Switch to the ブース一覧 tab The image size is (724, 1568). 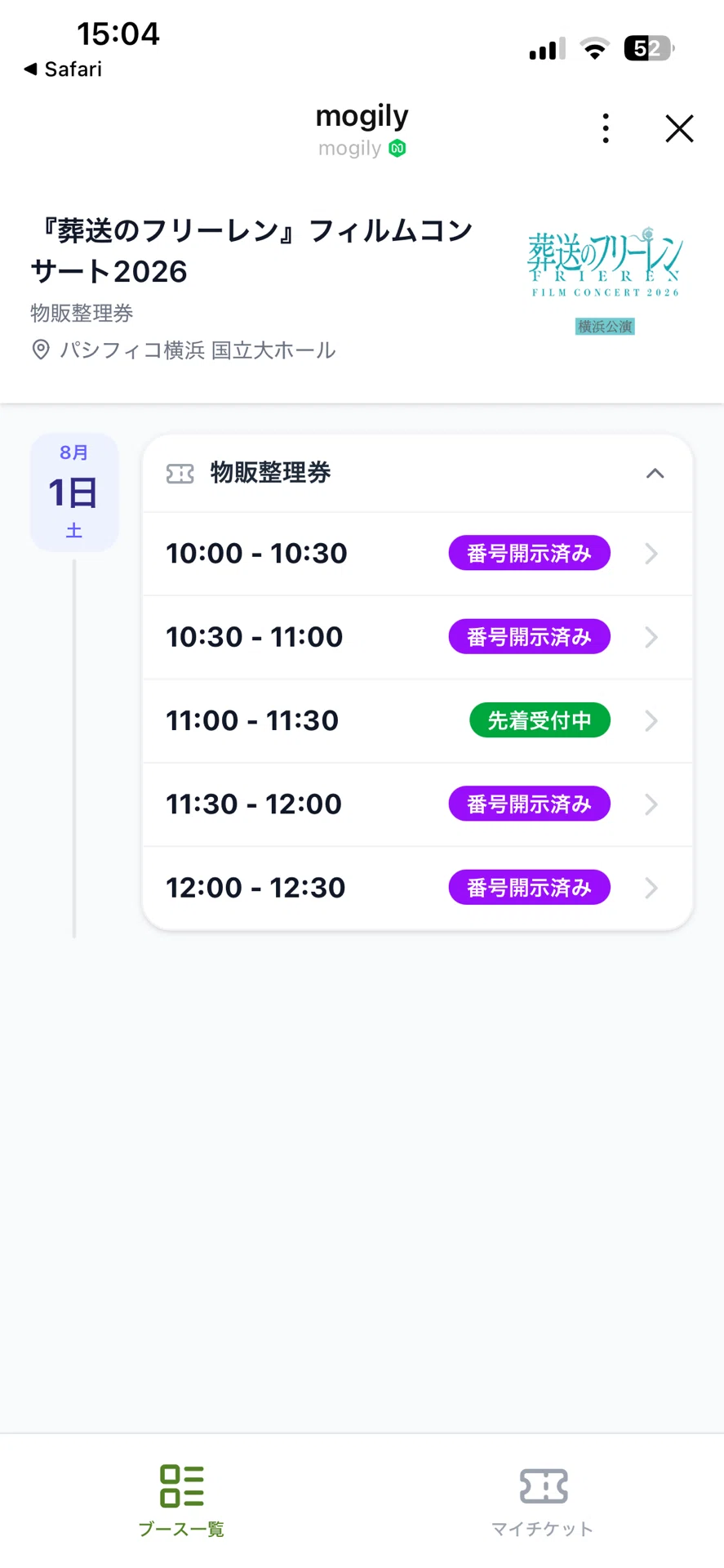181,1501
